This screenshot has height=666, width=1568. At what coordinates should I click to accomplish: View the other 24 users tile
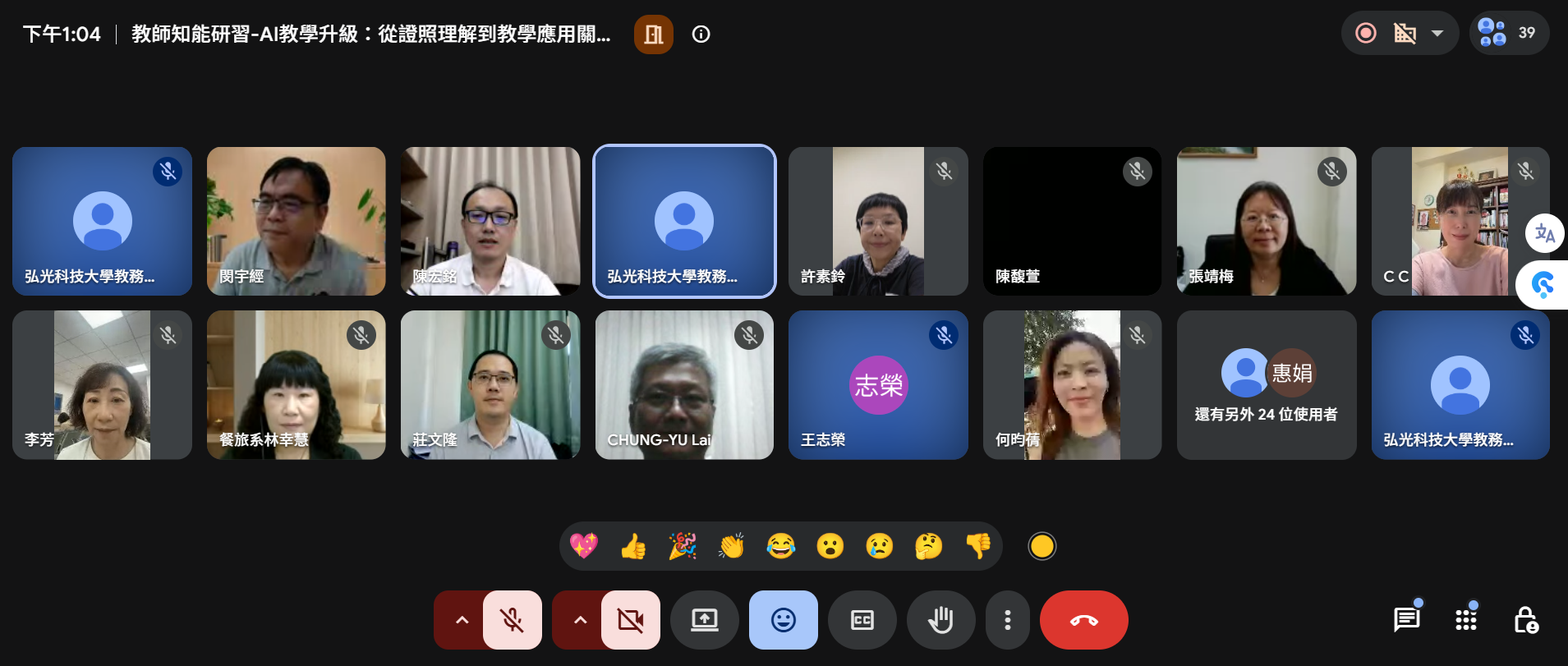tap(1266, 385)
